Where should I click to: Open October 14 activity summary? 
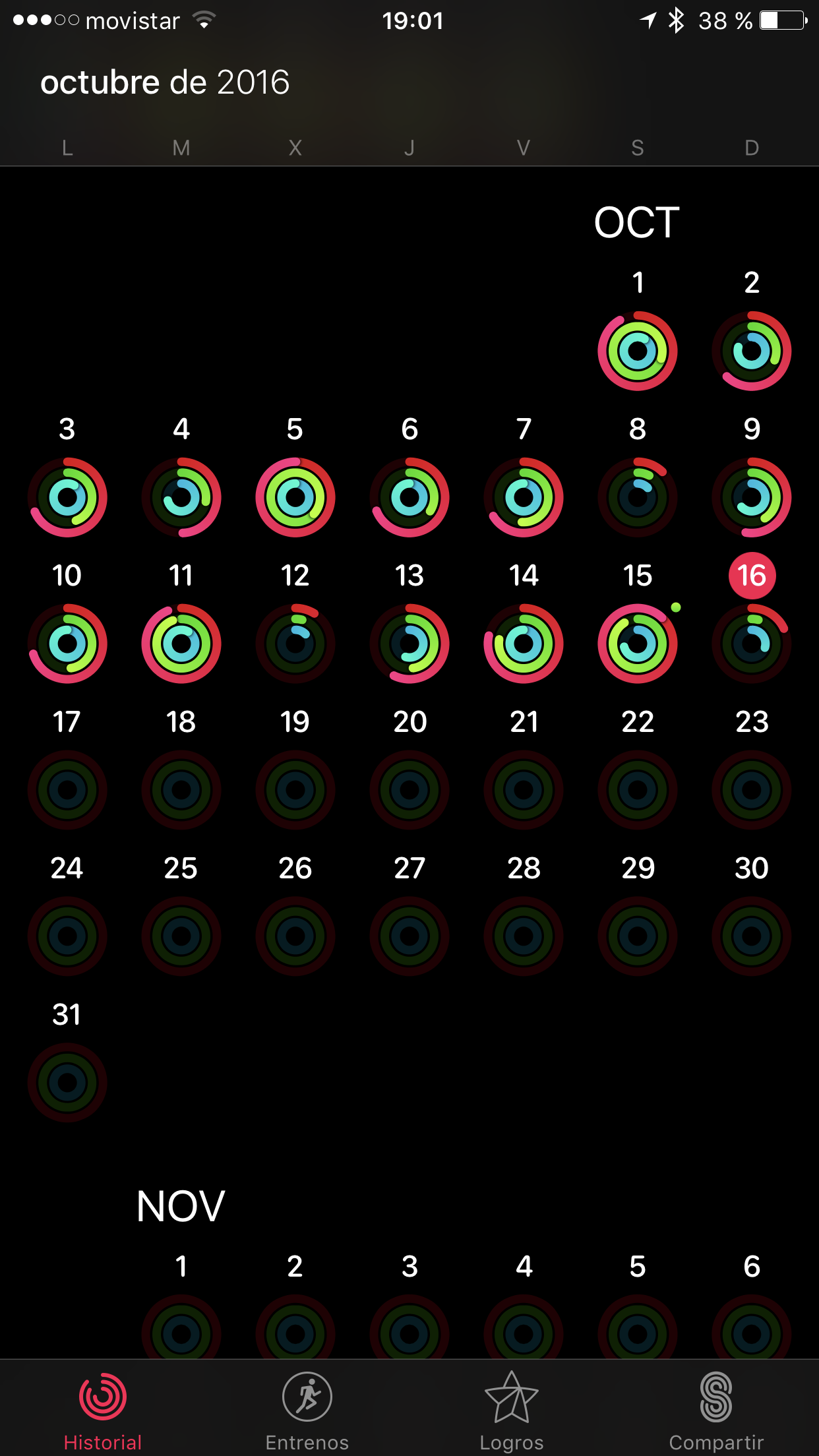point(524,644)
